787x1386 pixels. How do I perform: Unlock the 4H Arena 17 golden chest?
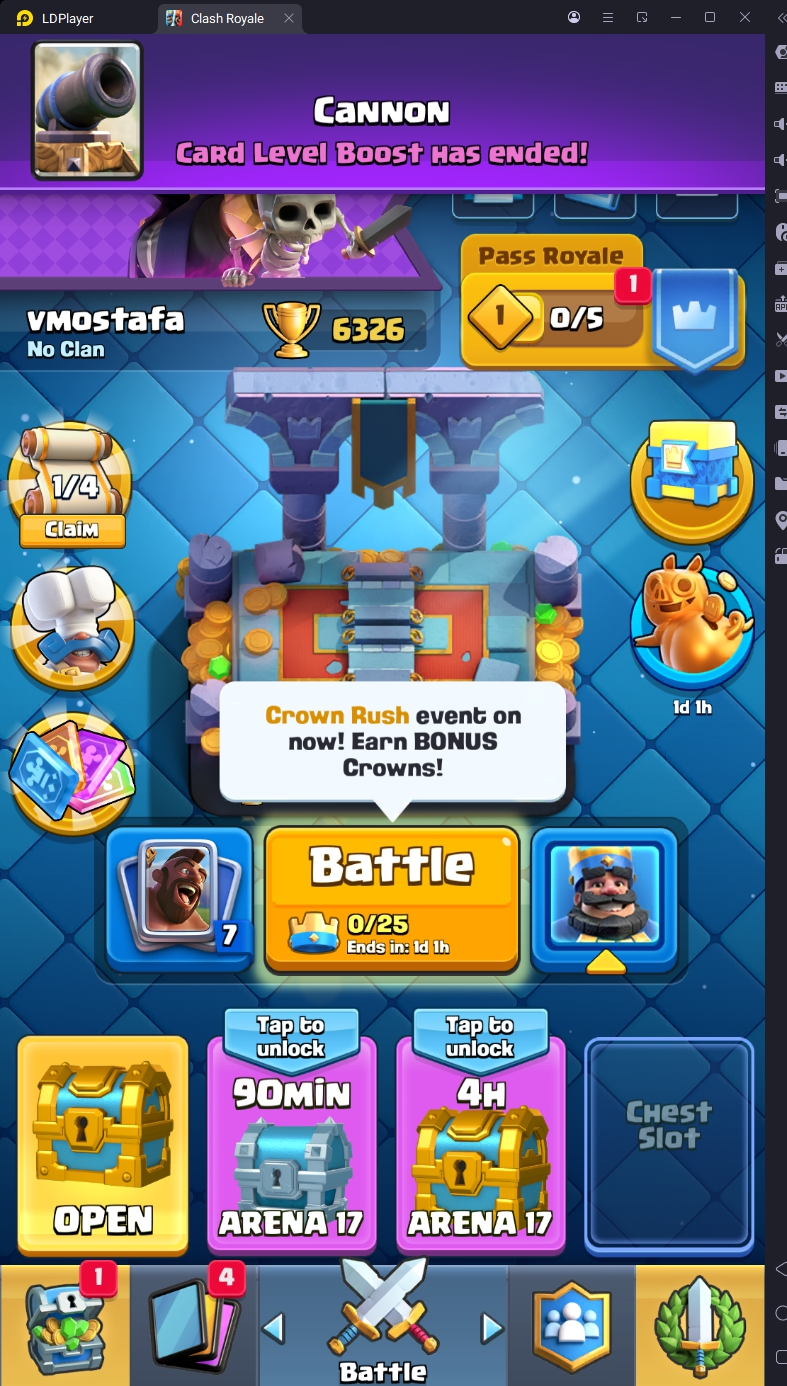(x=480, y=1145)
